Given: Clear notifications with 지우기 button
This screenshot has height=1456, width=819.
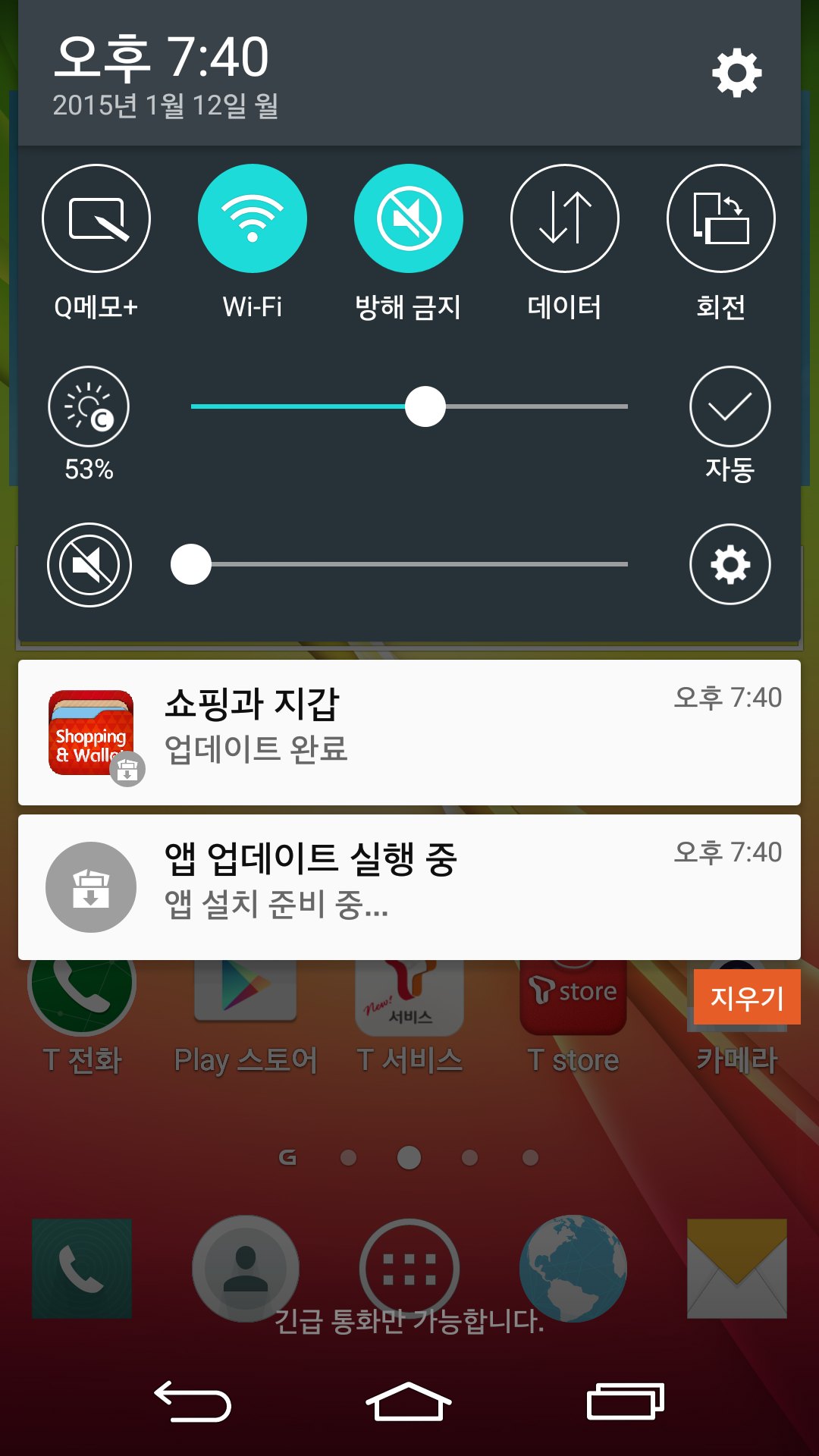Looking at the screenshot, I should pos(746,997).
